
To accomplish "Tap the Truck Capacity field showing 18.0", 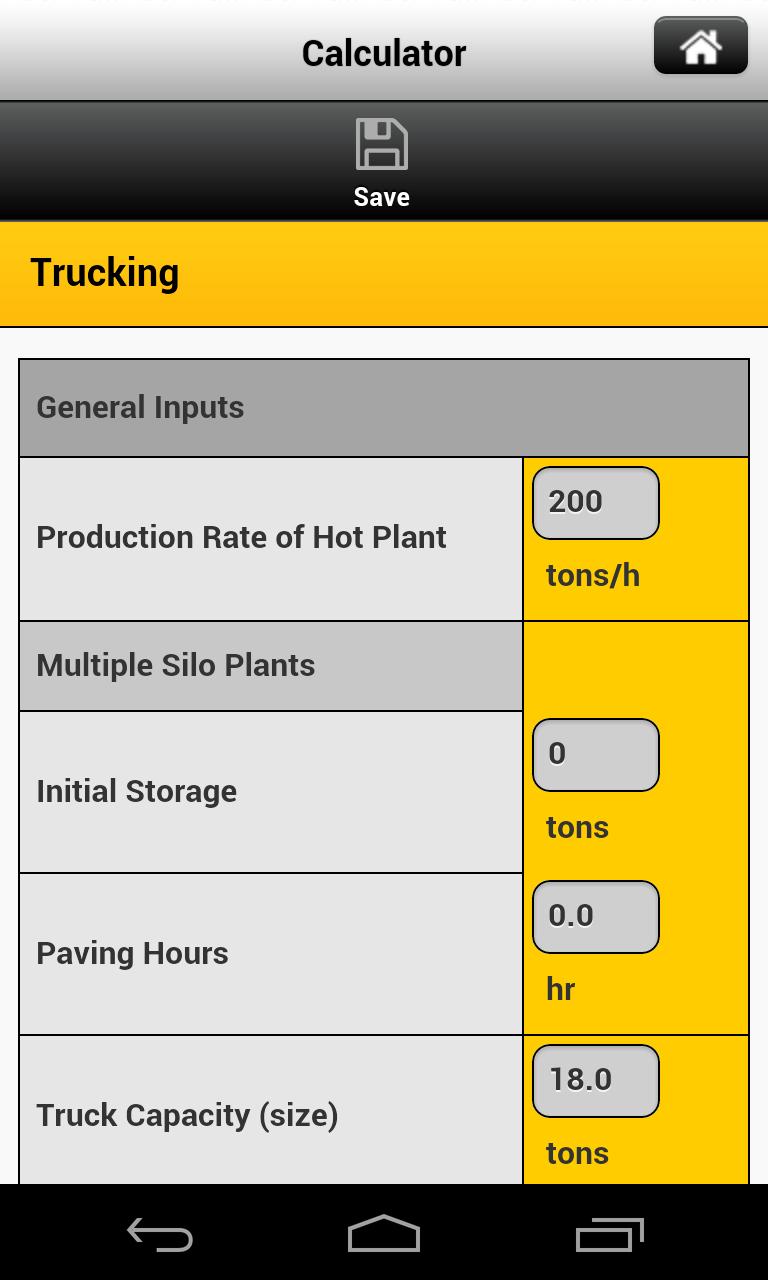I will [x=595, y=1080].
